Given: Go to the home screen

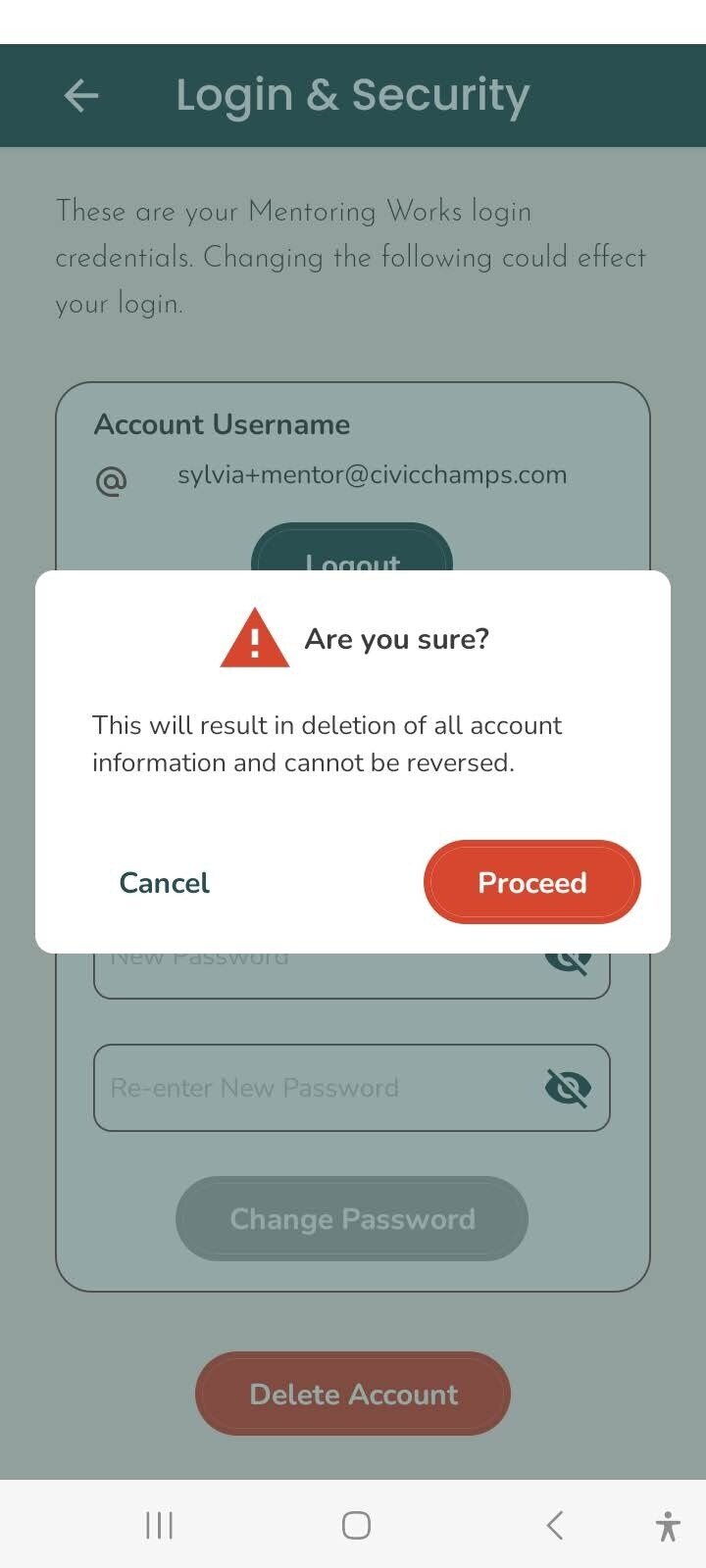Looking at the screenshot, I should 356,1525.
